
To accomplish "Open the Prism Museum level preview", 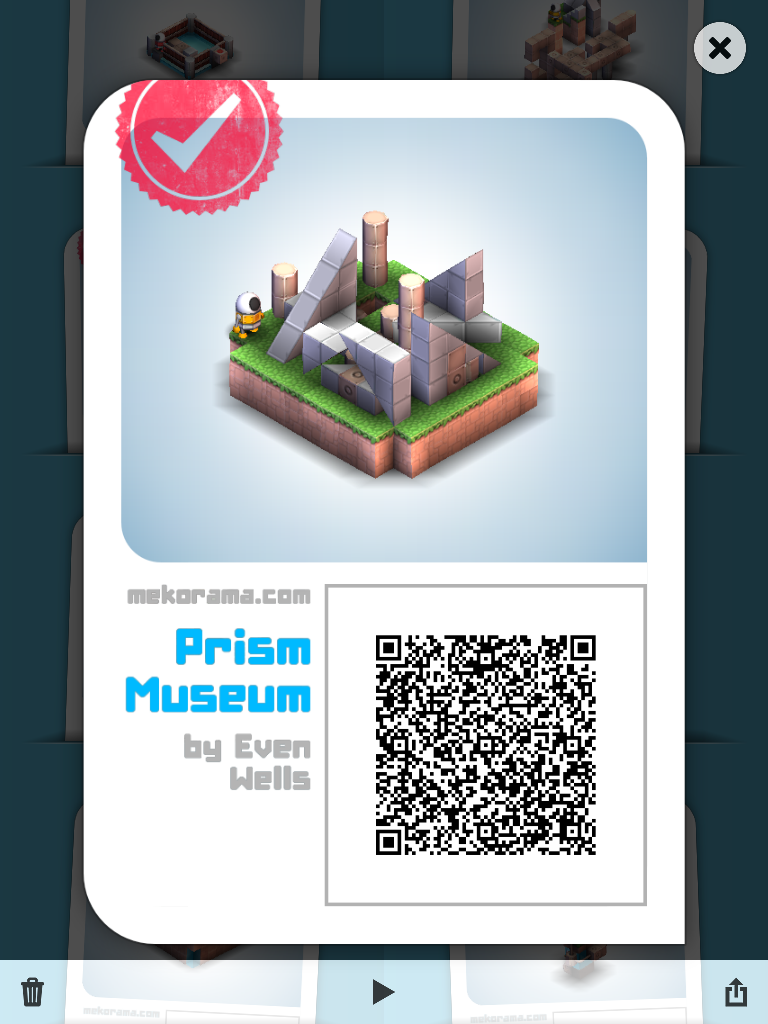I will 384,340.
